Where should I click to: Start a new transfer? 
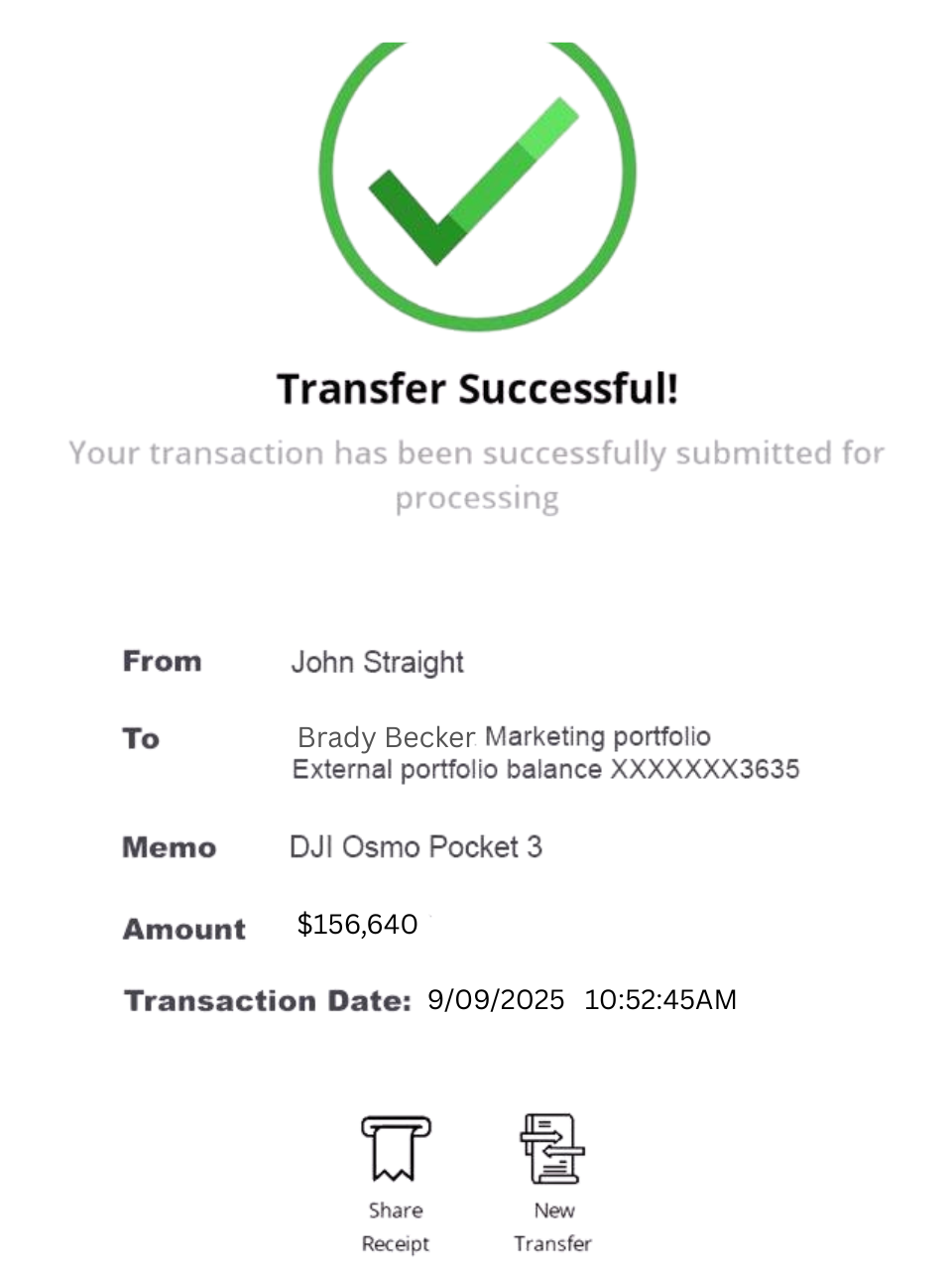[552, 1151]
